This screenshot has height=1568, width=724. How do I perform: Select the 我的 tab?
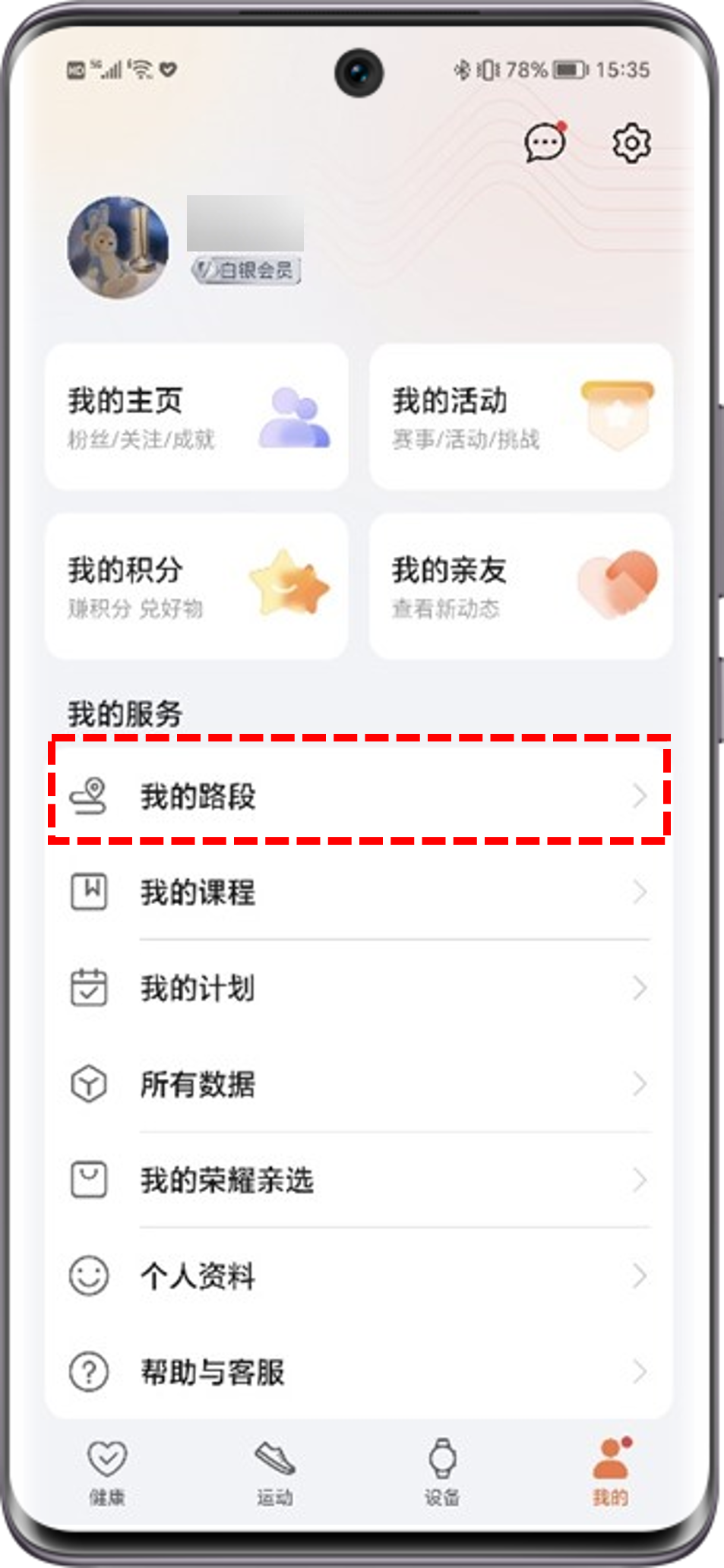coord(610,1472)
